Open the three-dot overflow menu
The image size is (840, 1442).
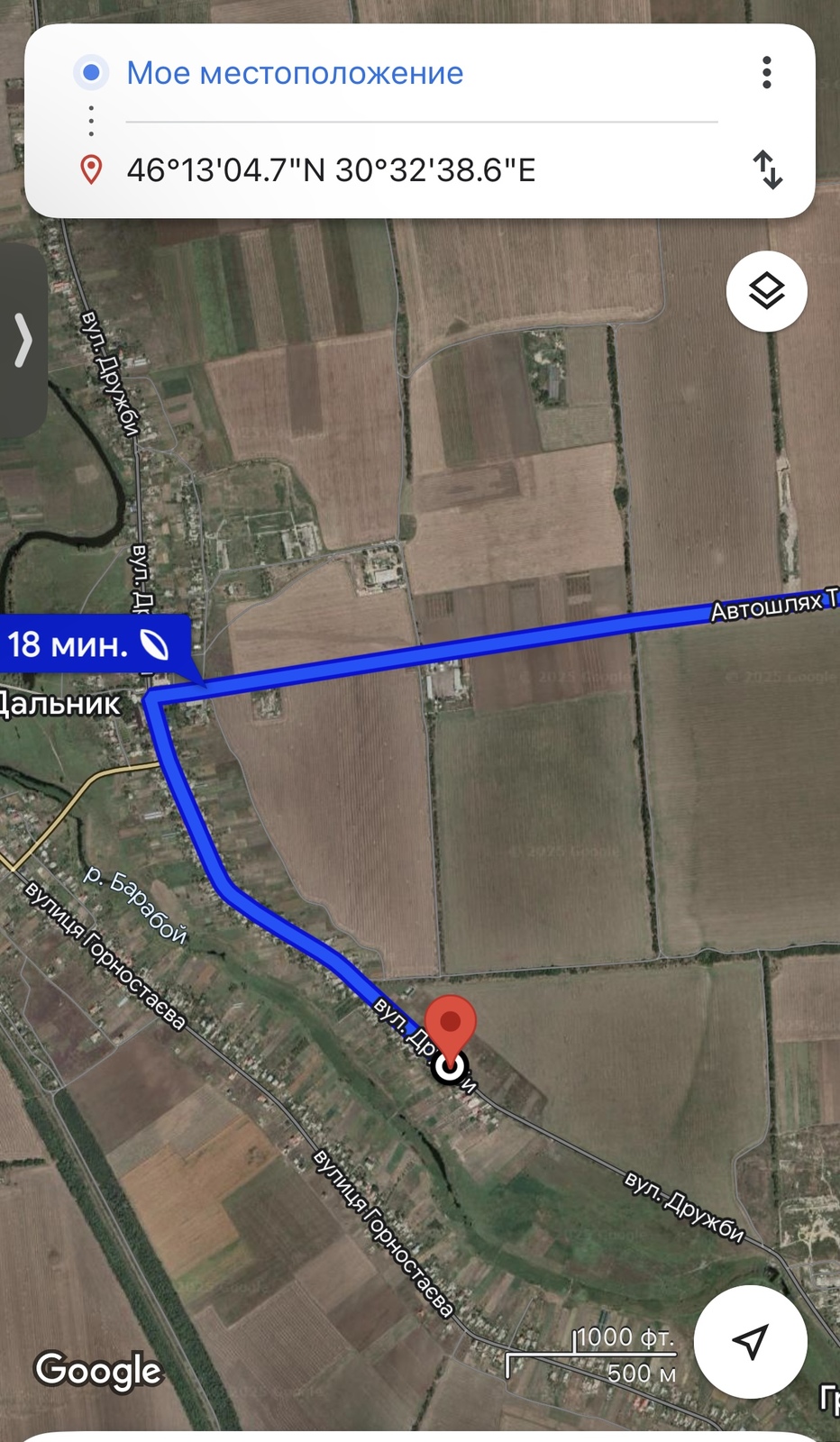click(766, 72)
